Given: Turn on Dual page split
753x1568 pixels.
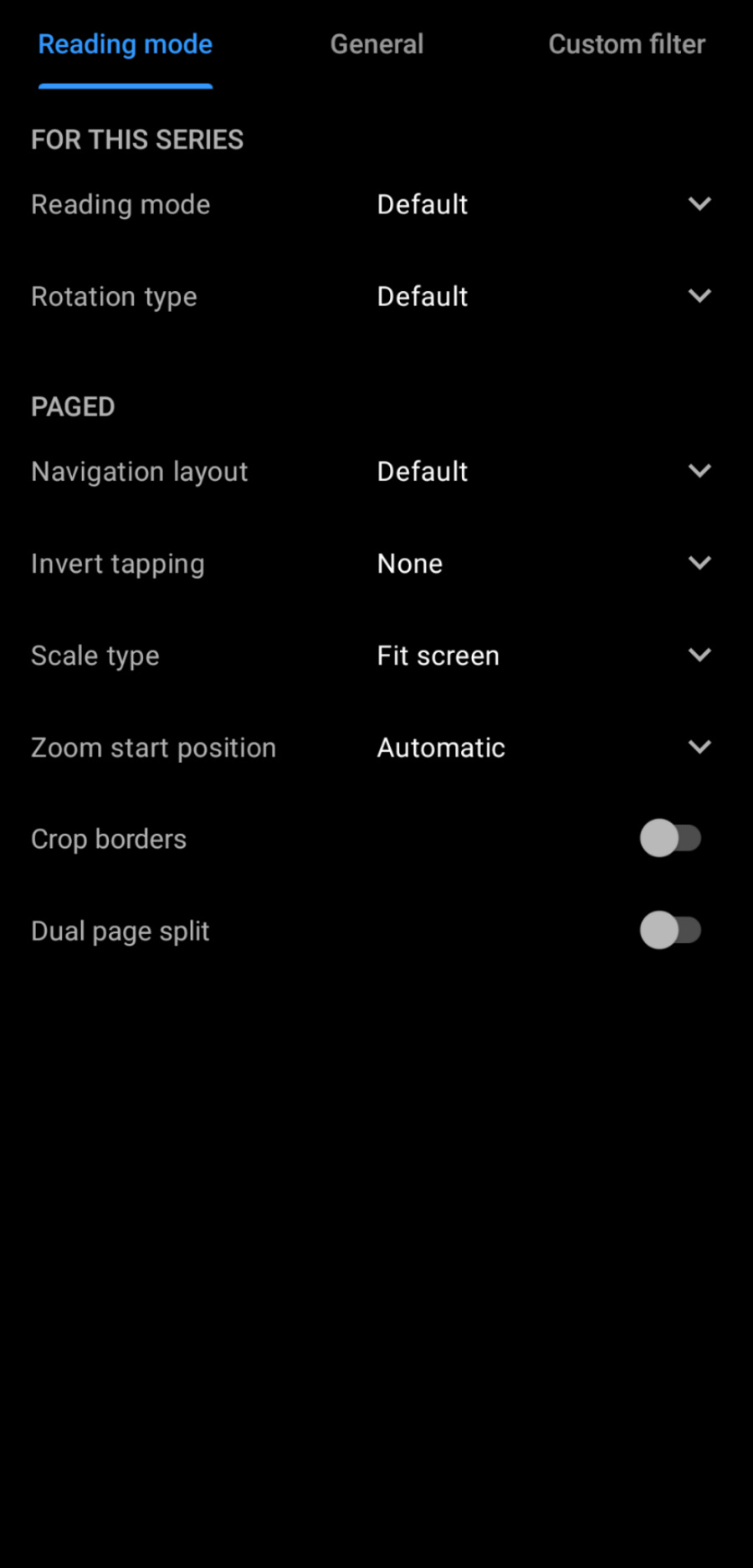Looking at the screenshot, I should coord(670,930).
